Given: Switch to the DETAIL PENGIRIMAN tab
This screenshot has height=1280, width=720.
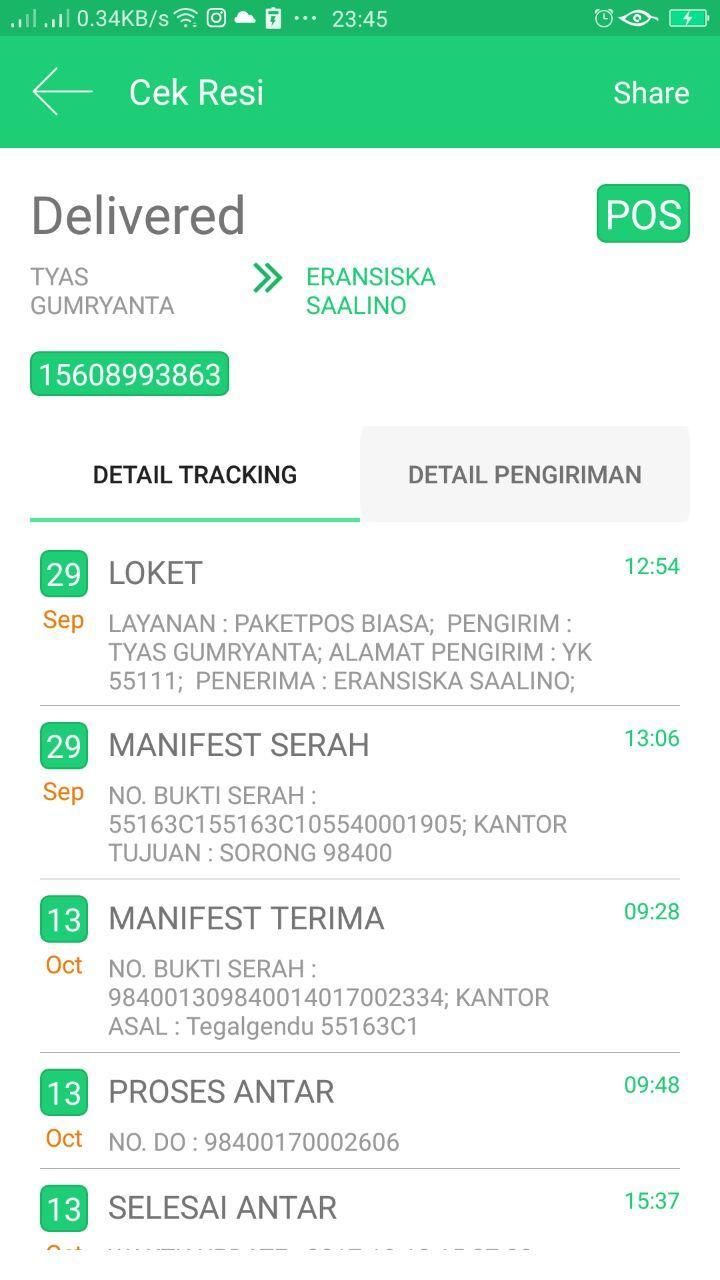Looking at the screenshot, I should 524,474.
